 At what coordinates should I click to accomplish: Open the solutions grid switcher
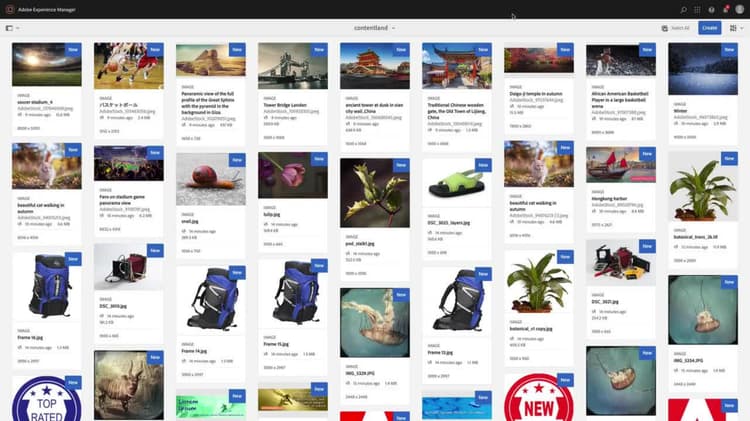697,9
